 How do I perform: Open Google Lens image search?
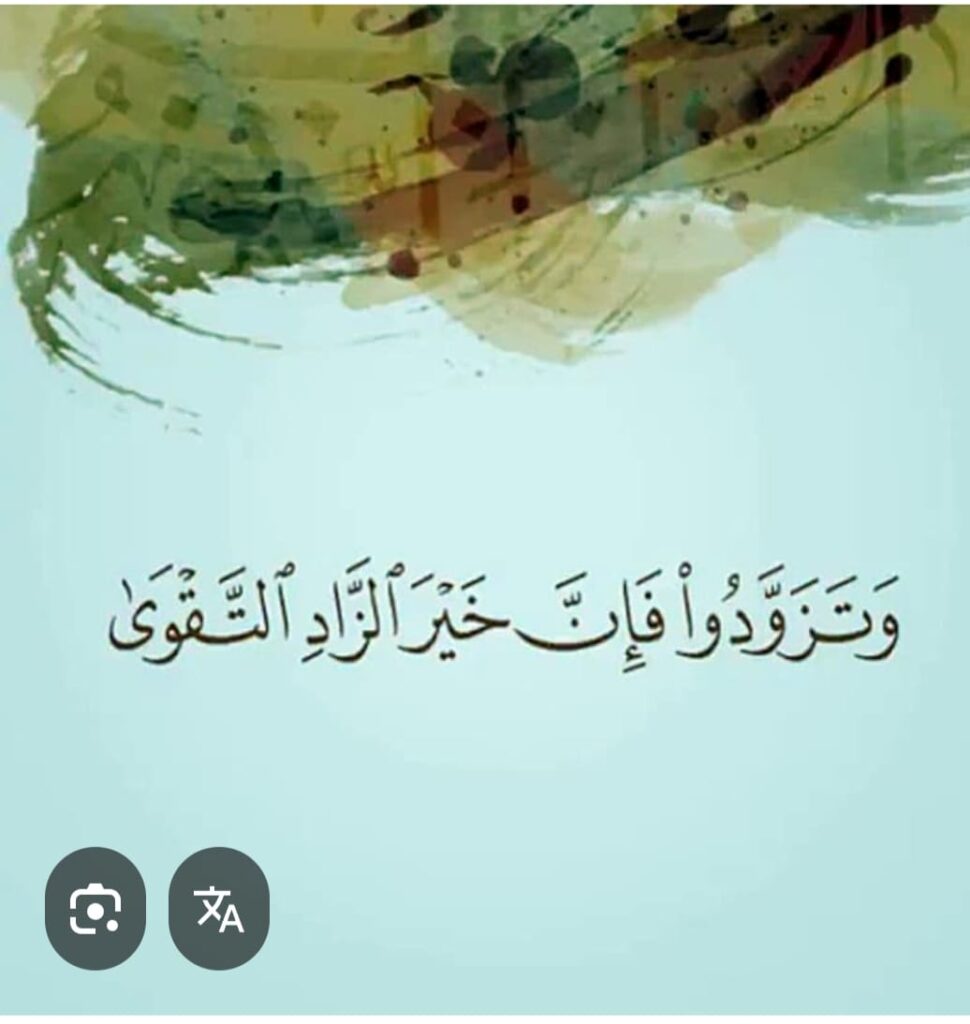click(x=95, y=908)
